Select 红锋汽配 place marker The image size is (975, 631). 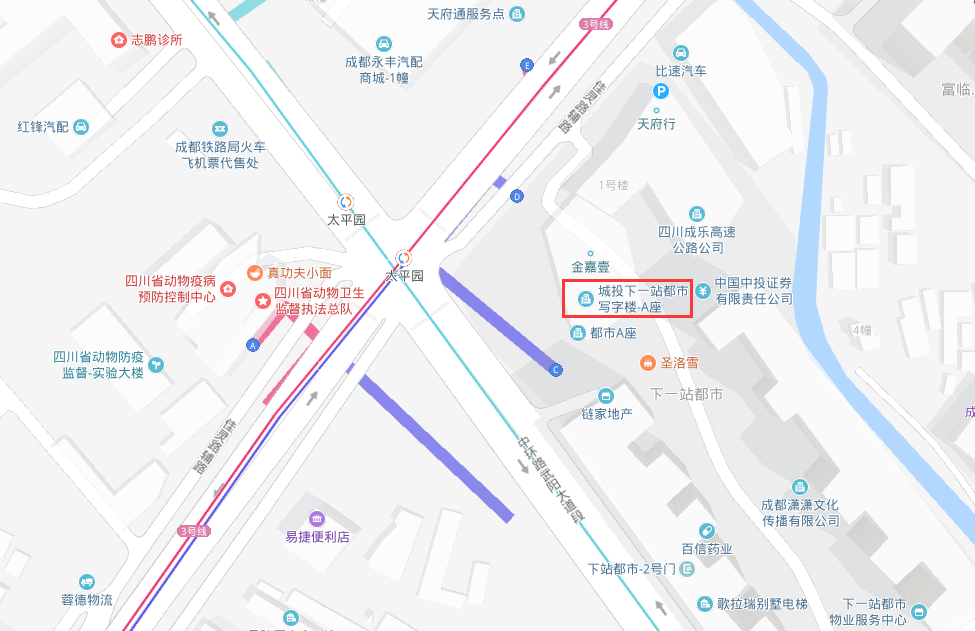pos(81,127)
